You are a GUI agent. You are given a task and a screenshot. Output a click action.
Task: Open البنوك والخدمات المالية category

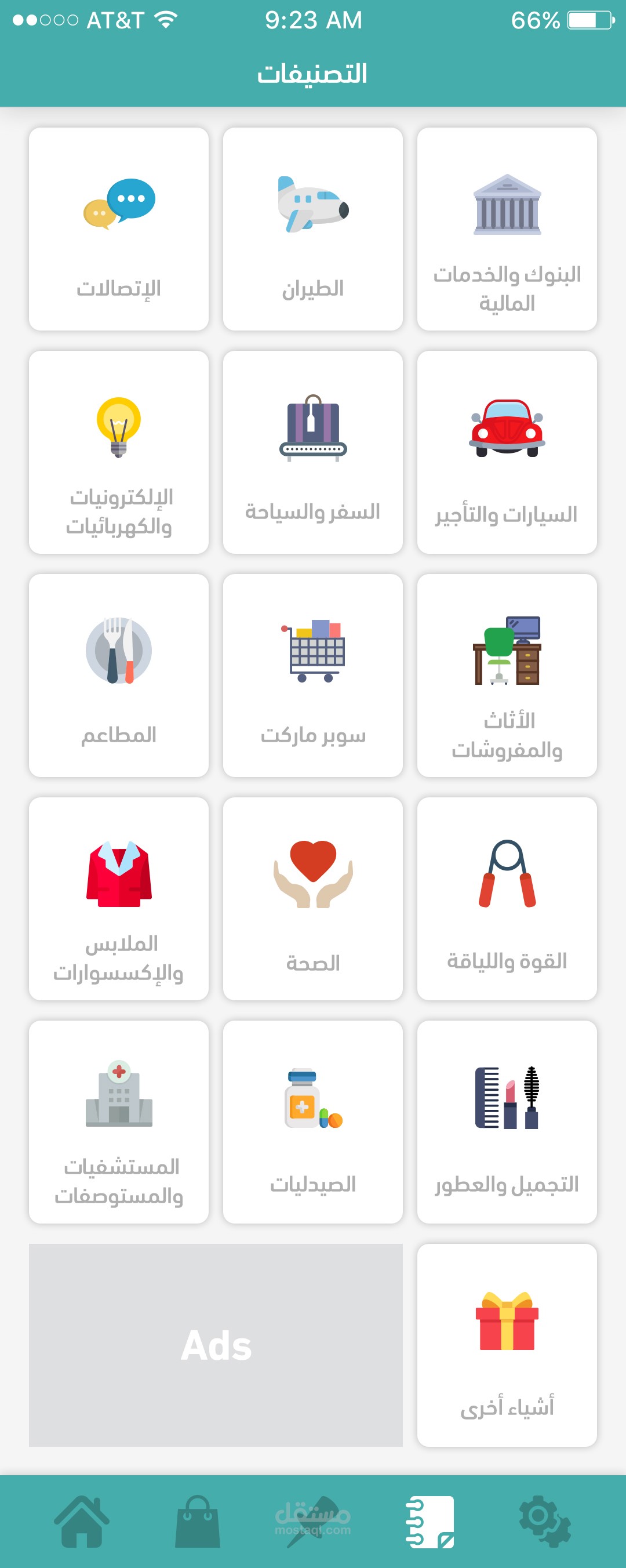(x=507, y=229)
